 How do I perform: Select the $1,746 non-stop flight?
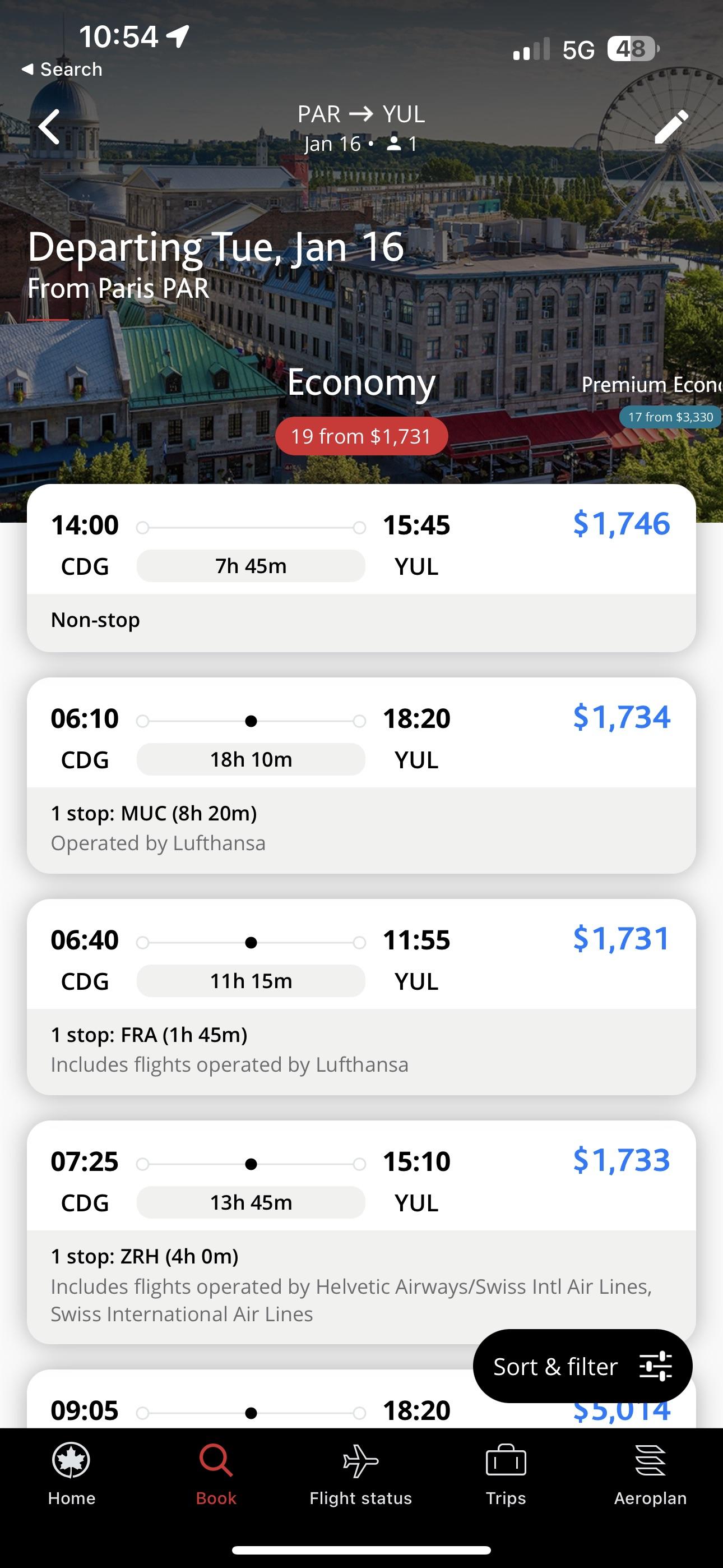click(x=361, y=566)
